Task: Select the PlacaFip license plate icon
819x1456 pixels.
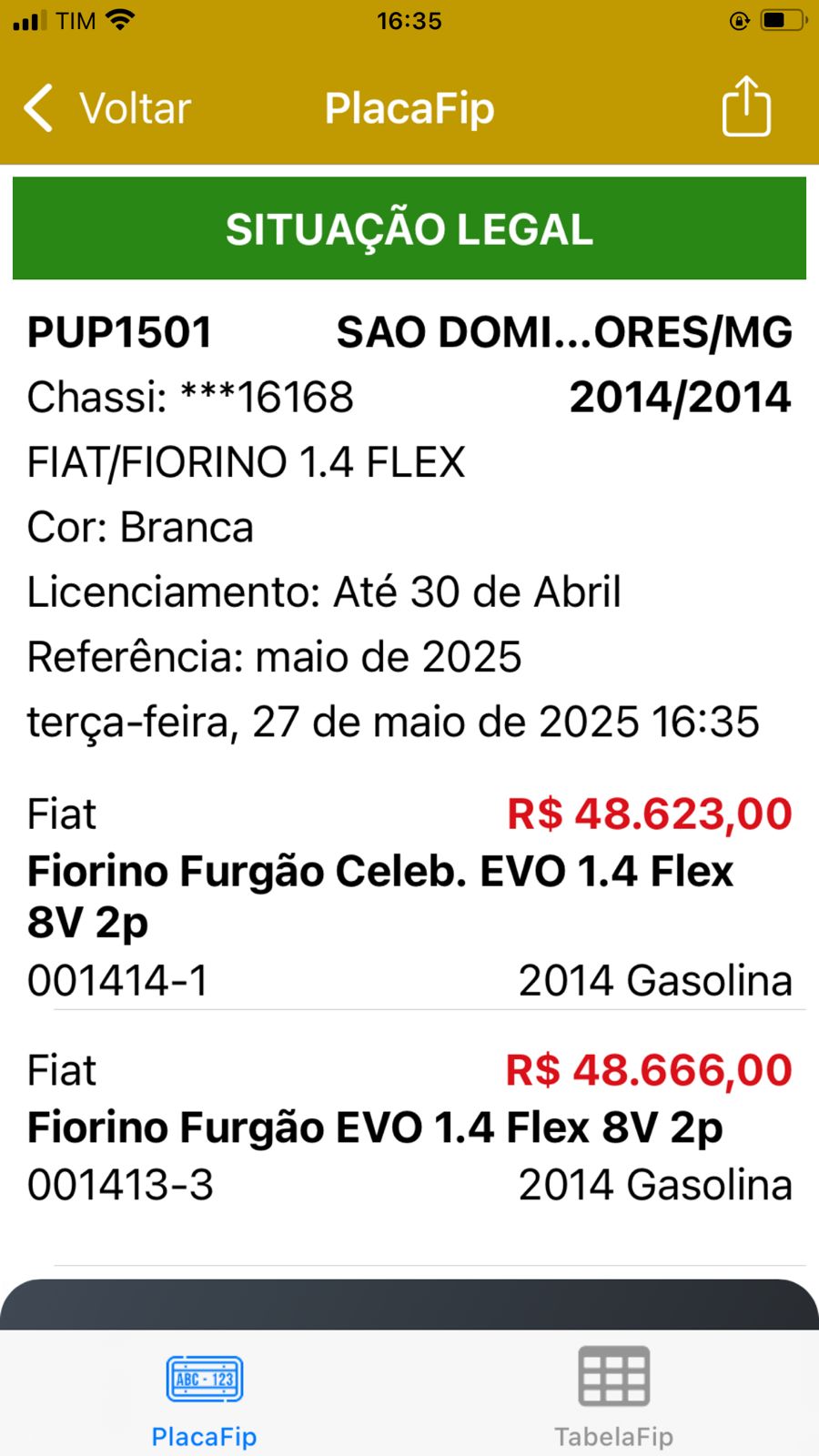Action: [x=204, y=1378]
